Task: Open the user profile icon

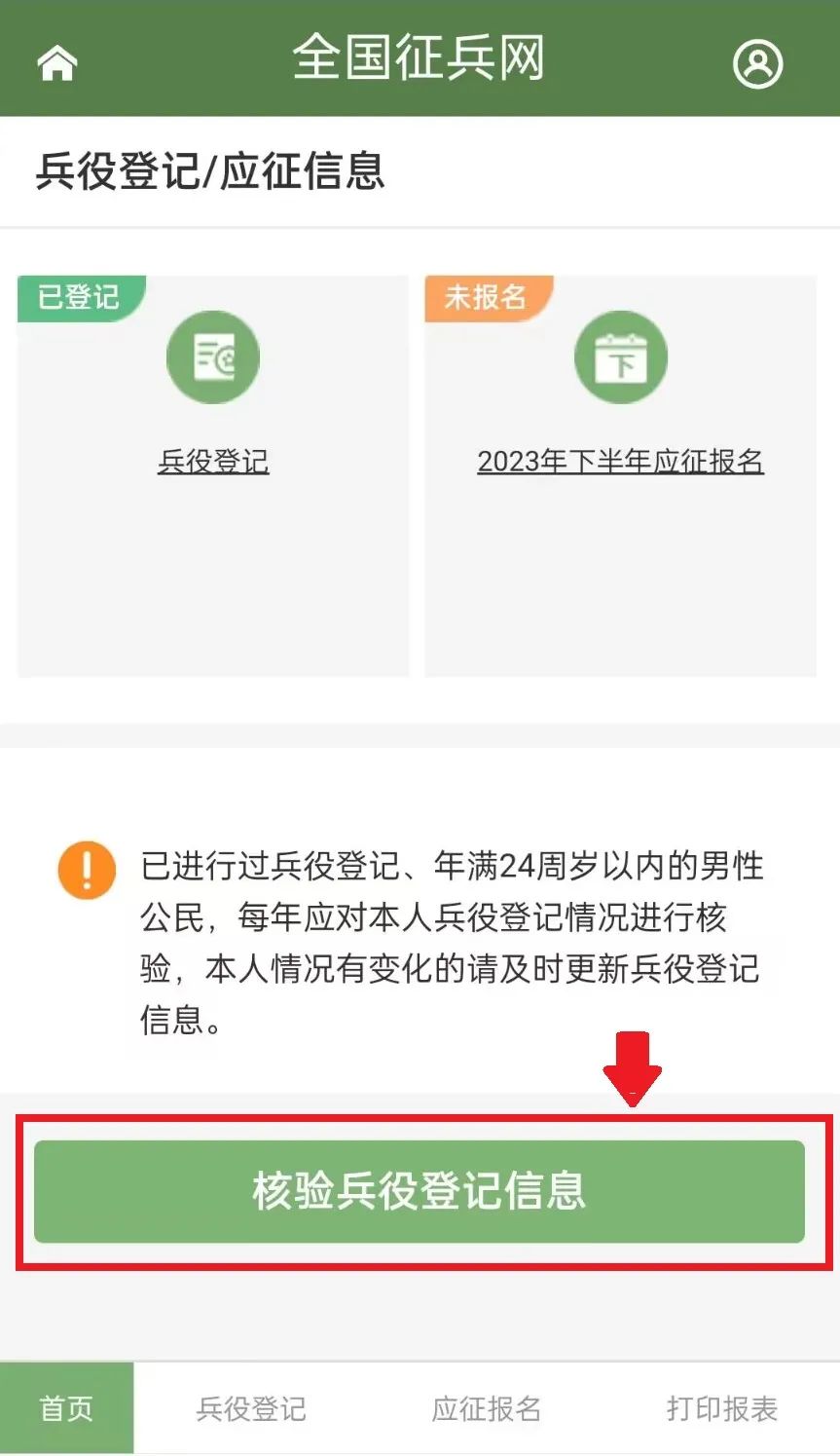Action: (x=757, y=63)
